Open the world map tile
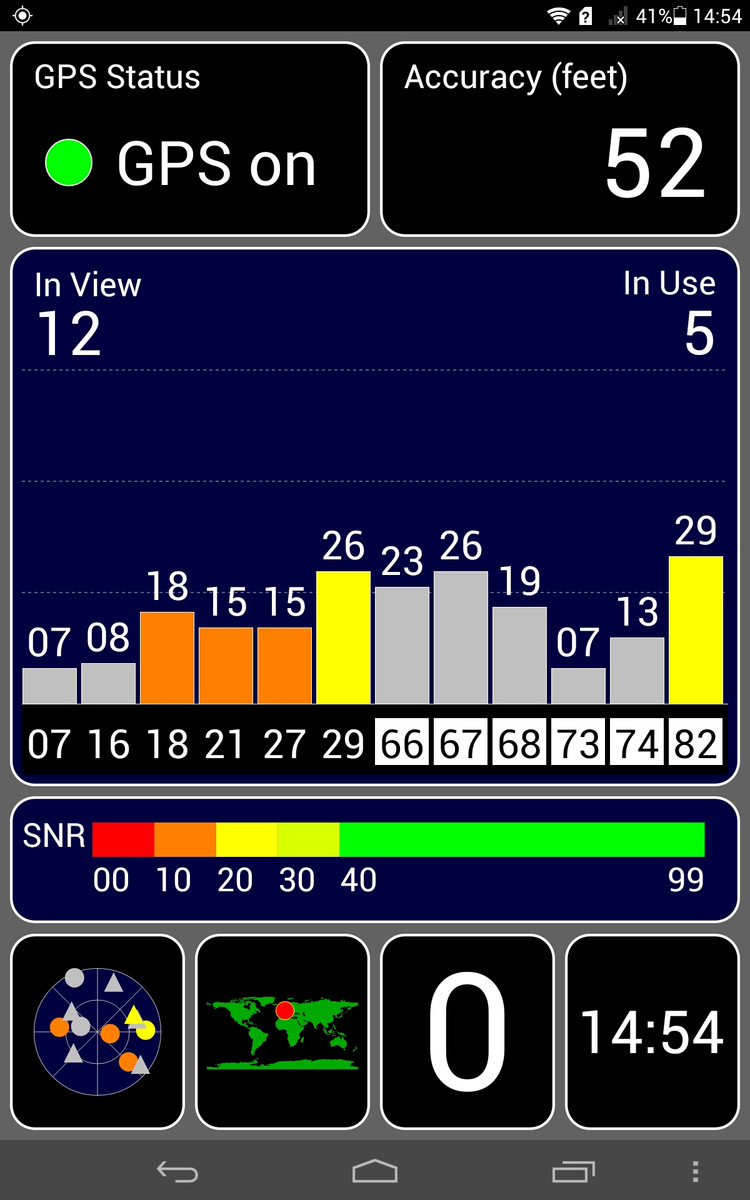 (x=282, y=1031)
